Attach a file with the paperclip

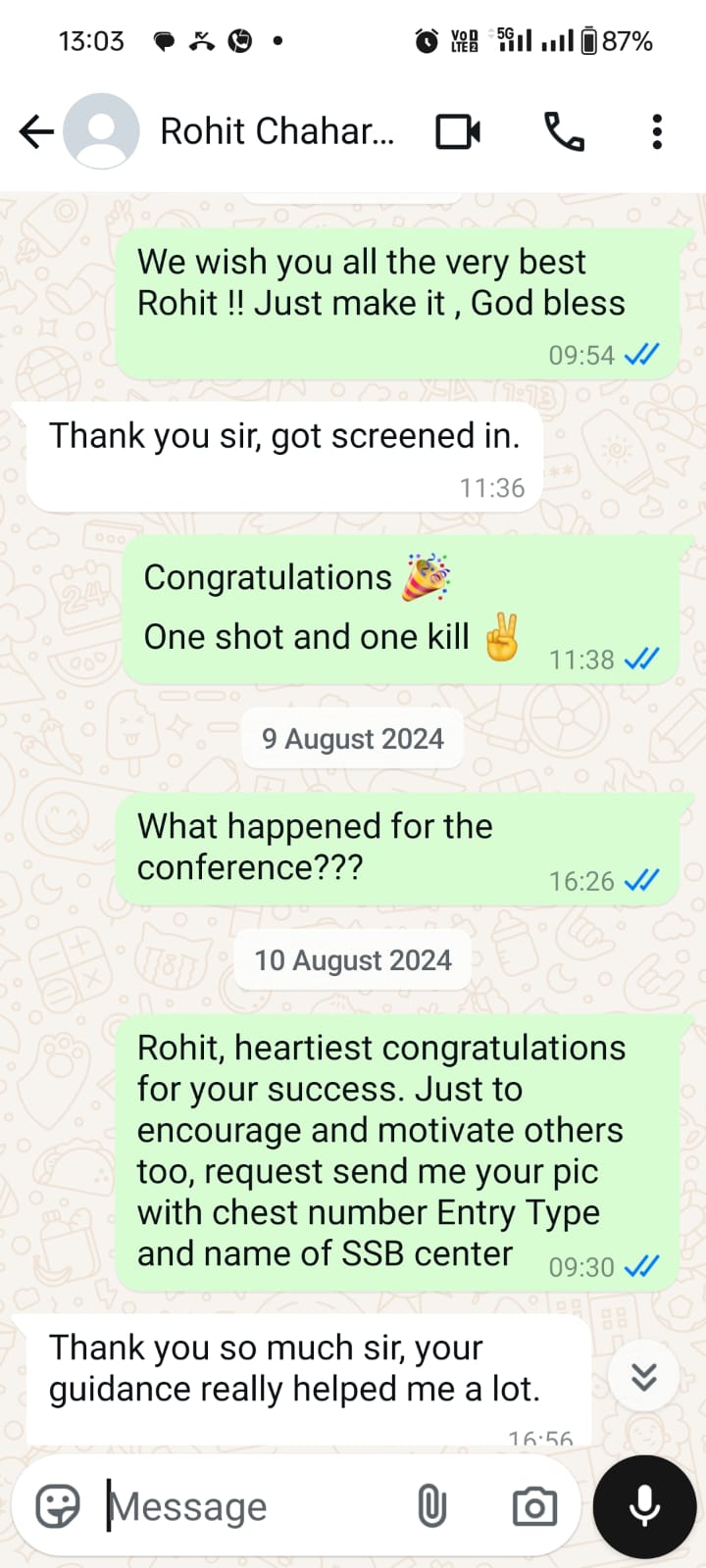(431, 1506)
